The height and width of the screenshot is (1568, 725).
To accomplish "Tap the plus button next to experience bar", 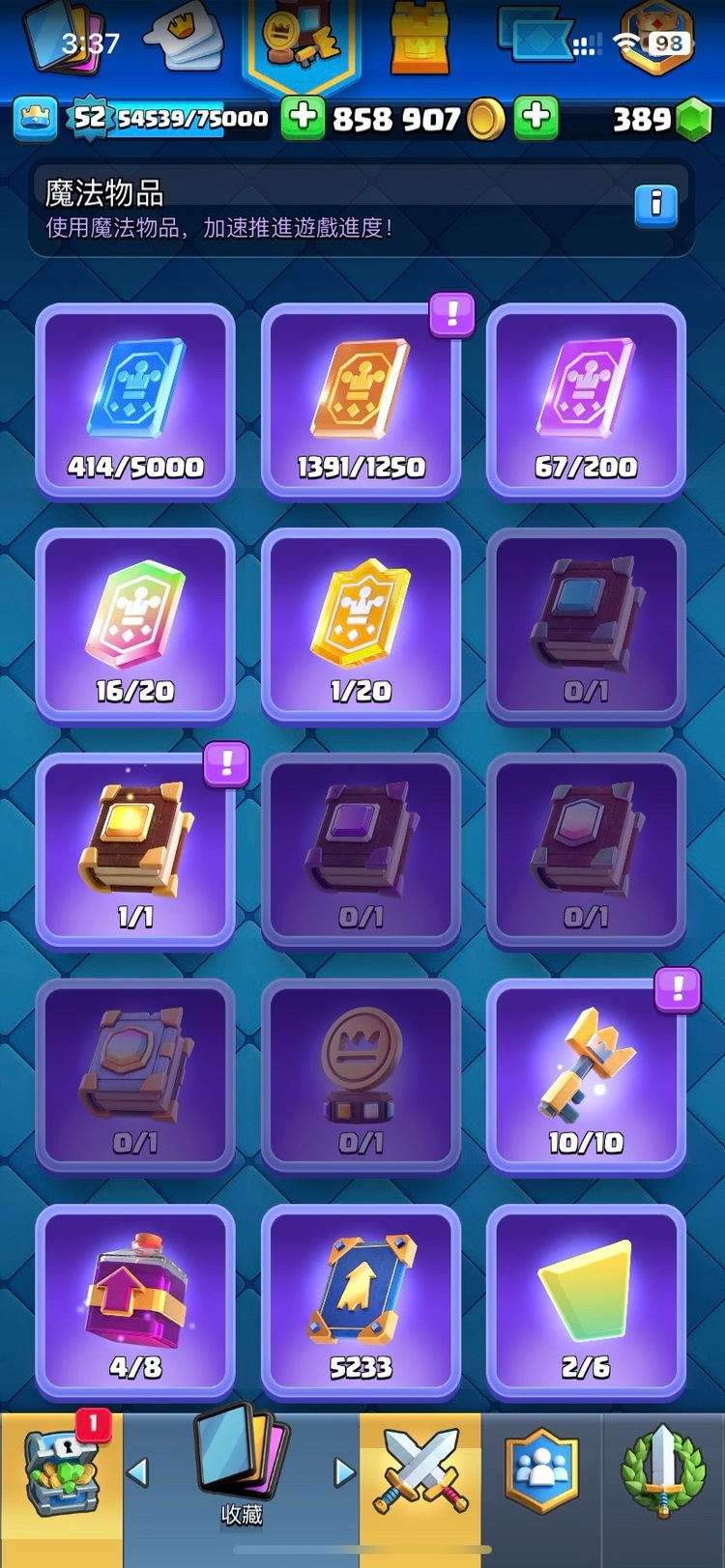I will click(303, 118).
